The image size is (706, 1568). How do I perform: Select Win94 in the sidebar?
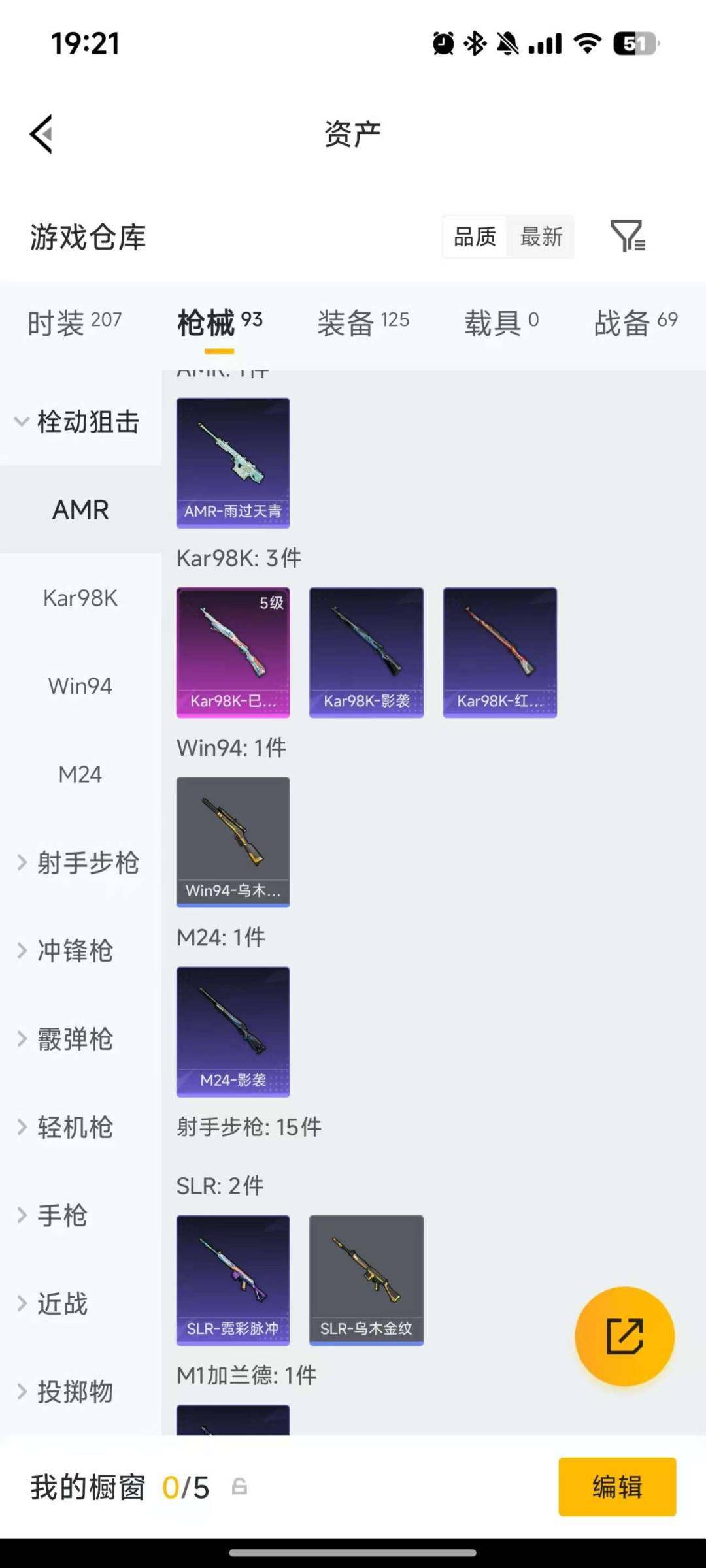click(79, 686)
